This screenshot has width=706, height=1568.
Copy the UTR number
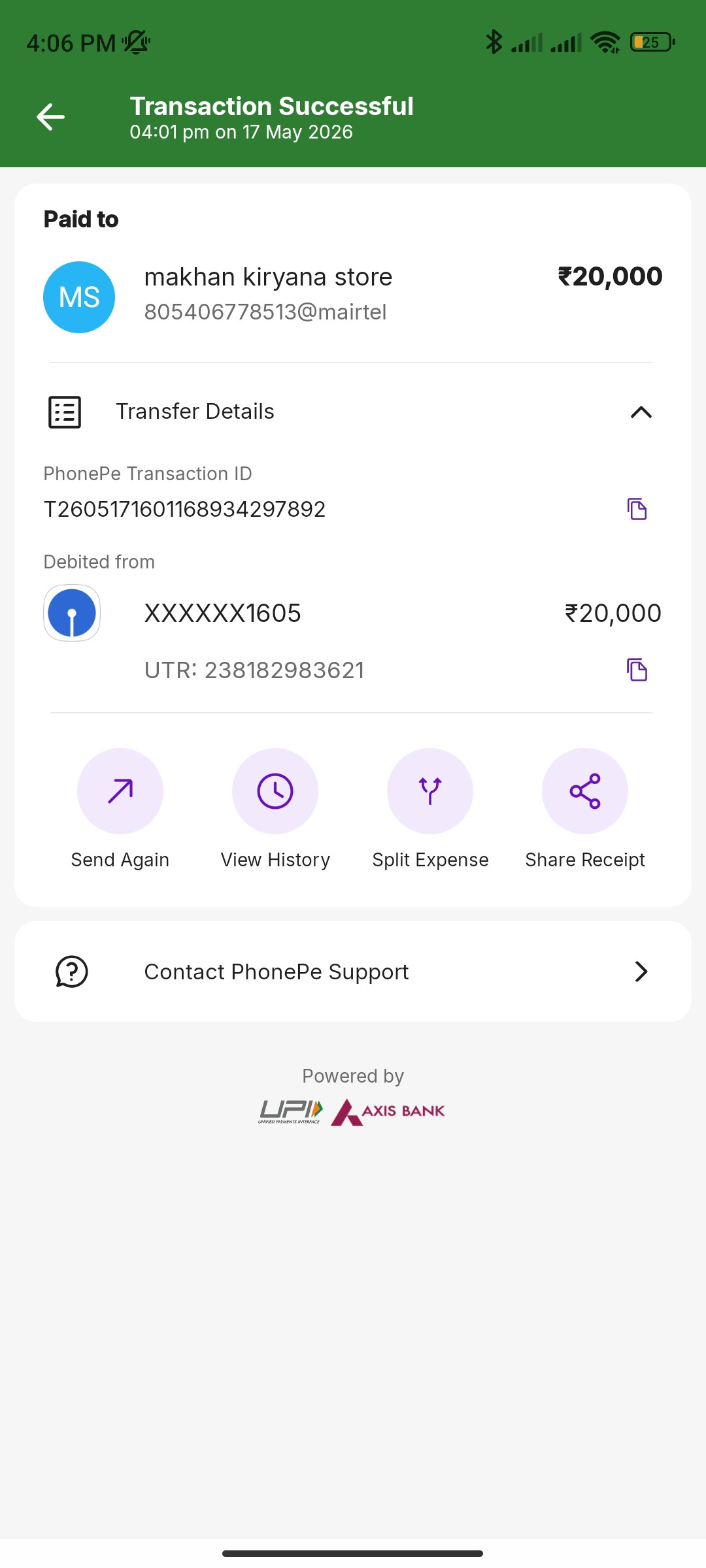click(637, 670)
